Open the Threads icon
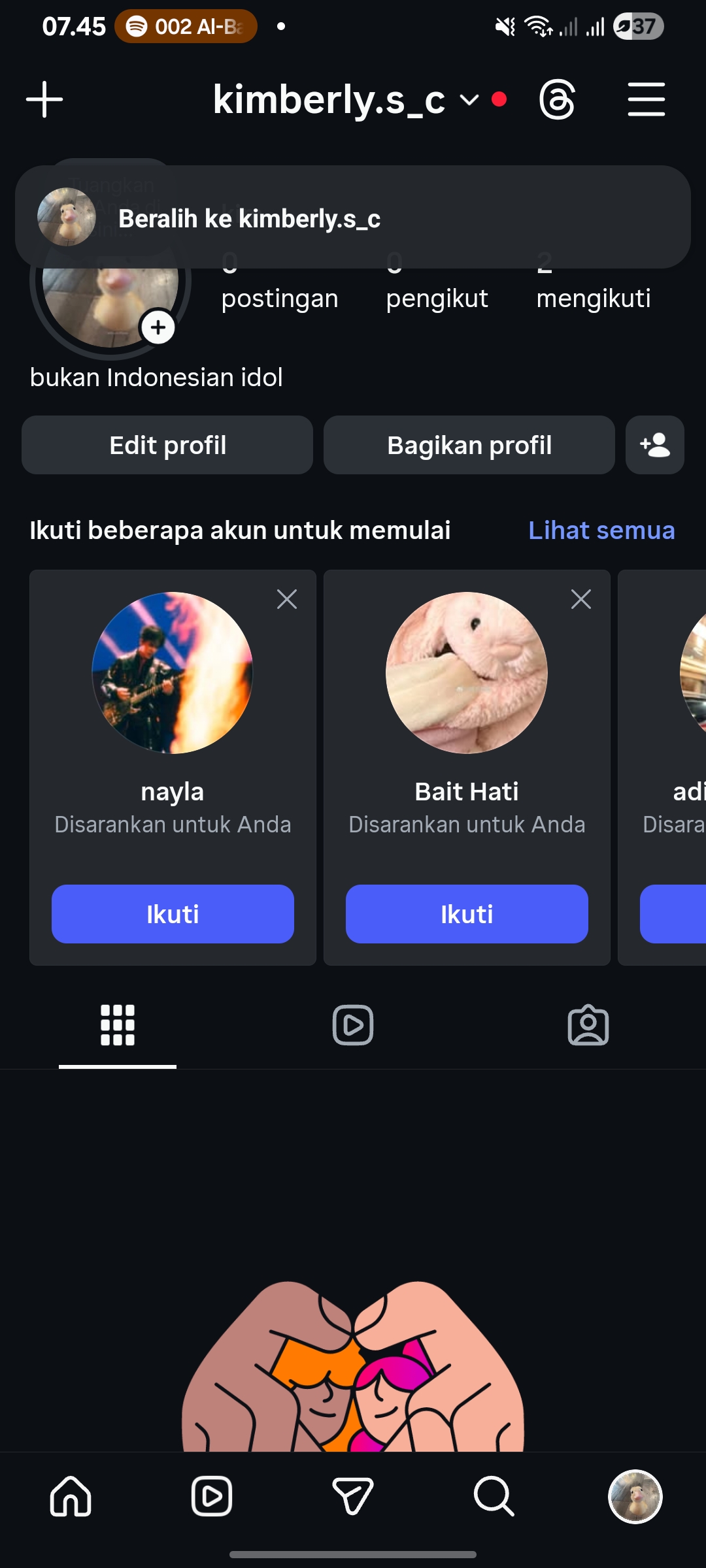 557,100
